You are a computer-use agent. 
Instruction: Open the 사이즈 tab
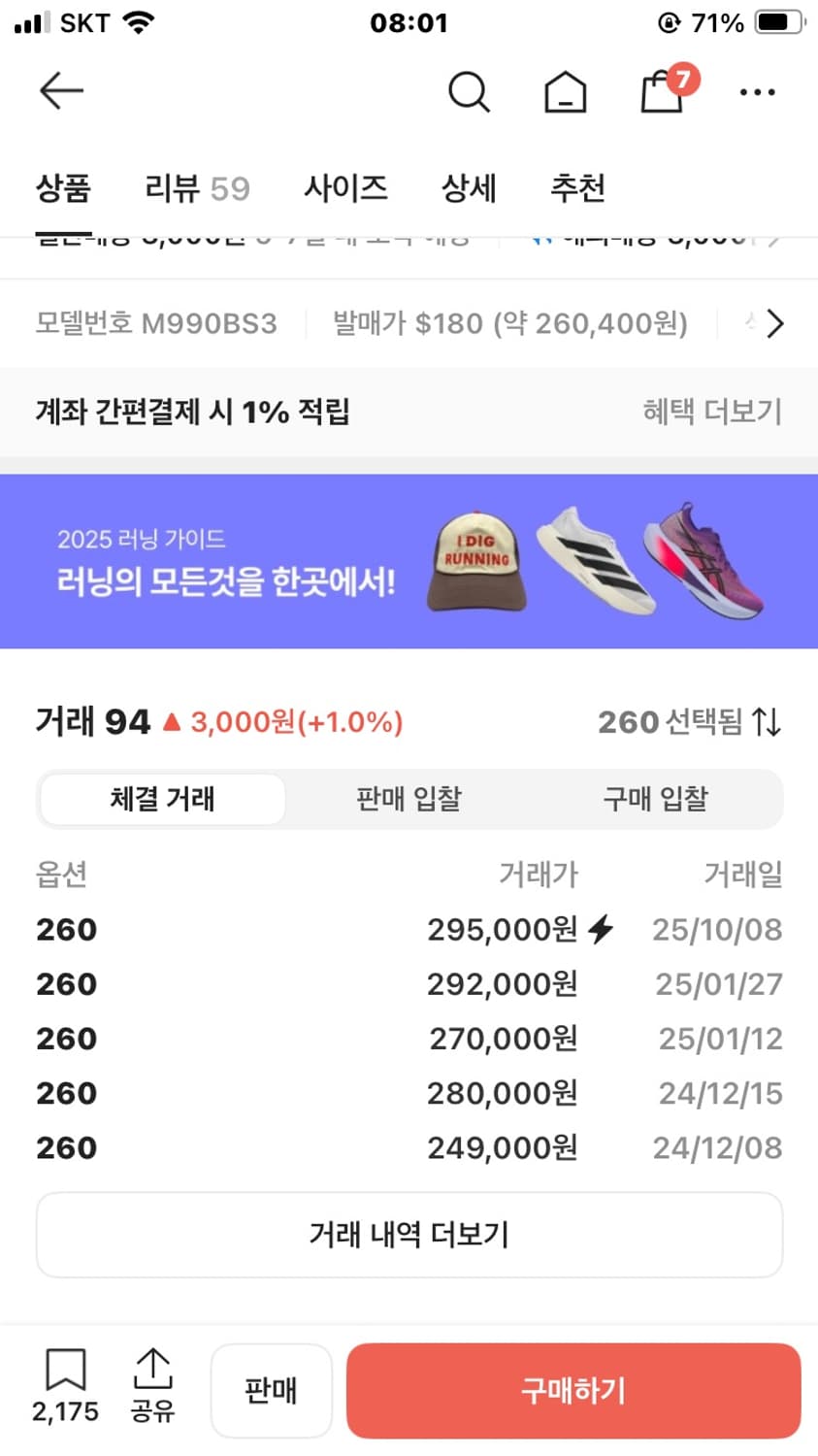tap(345, 188)
